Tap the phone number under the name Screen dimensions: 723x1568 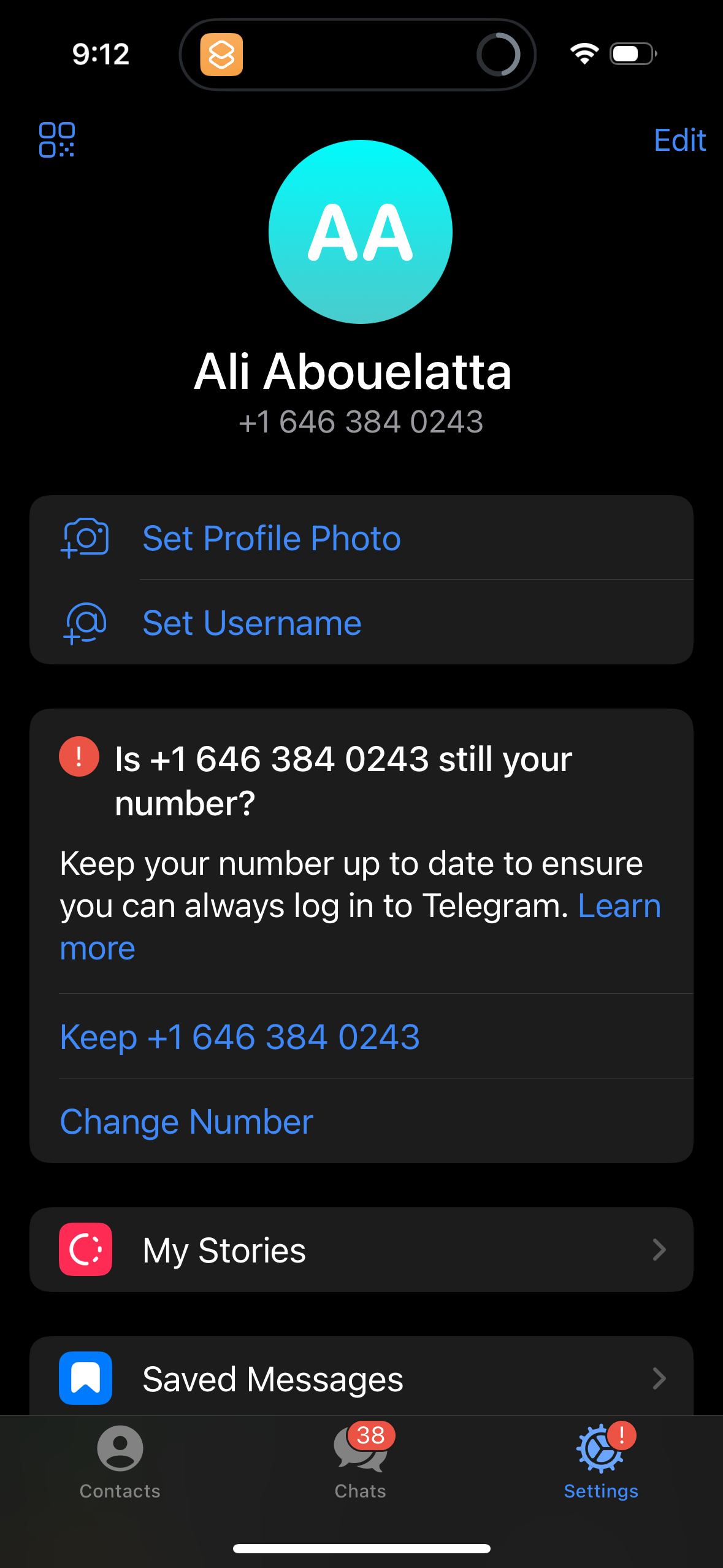tap(361, 421)
